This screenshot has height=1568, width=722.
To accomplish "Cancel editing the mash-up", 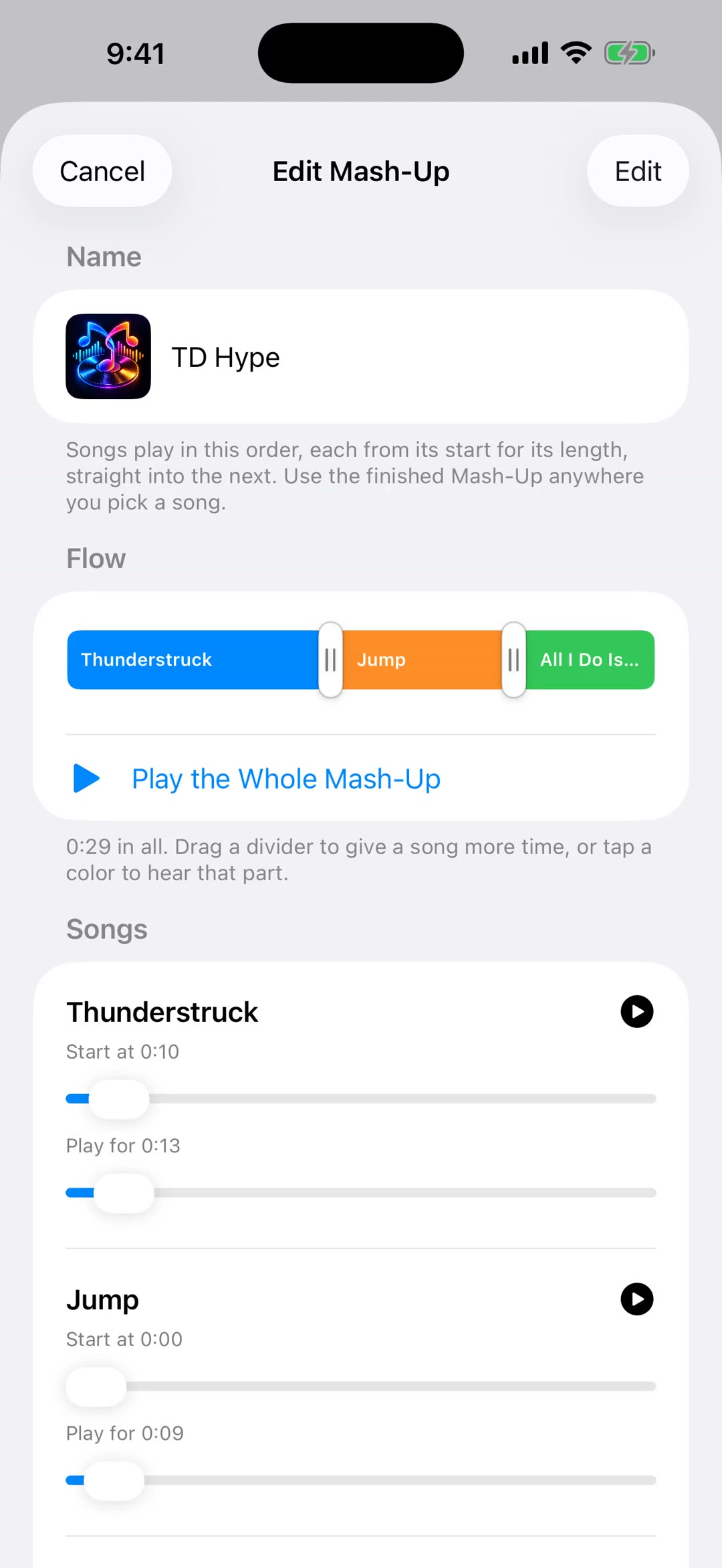I will click(102, 171).
